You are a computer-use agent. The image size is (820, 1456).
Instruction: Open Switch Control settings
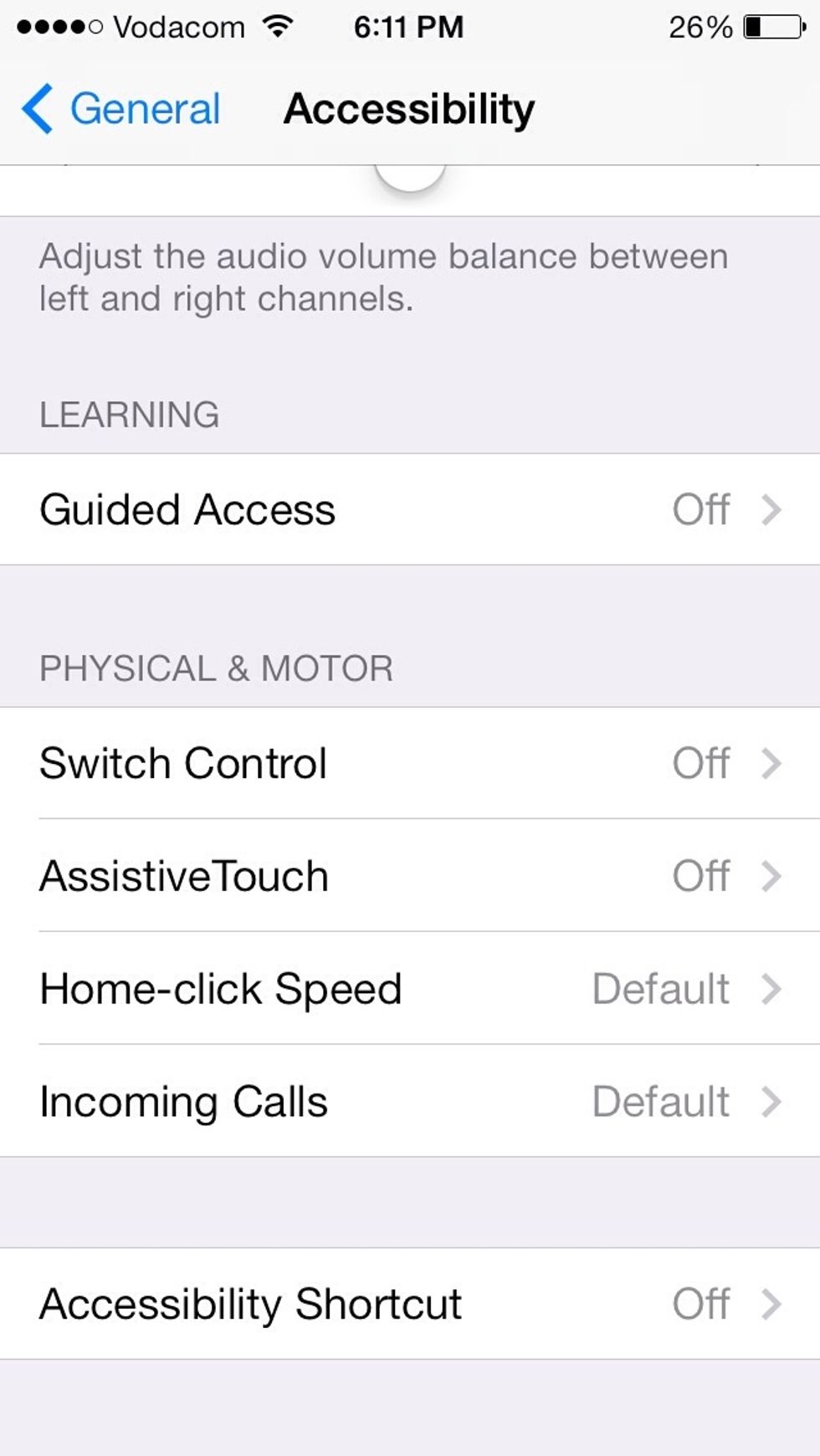click(x=335, y=763)
